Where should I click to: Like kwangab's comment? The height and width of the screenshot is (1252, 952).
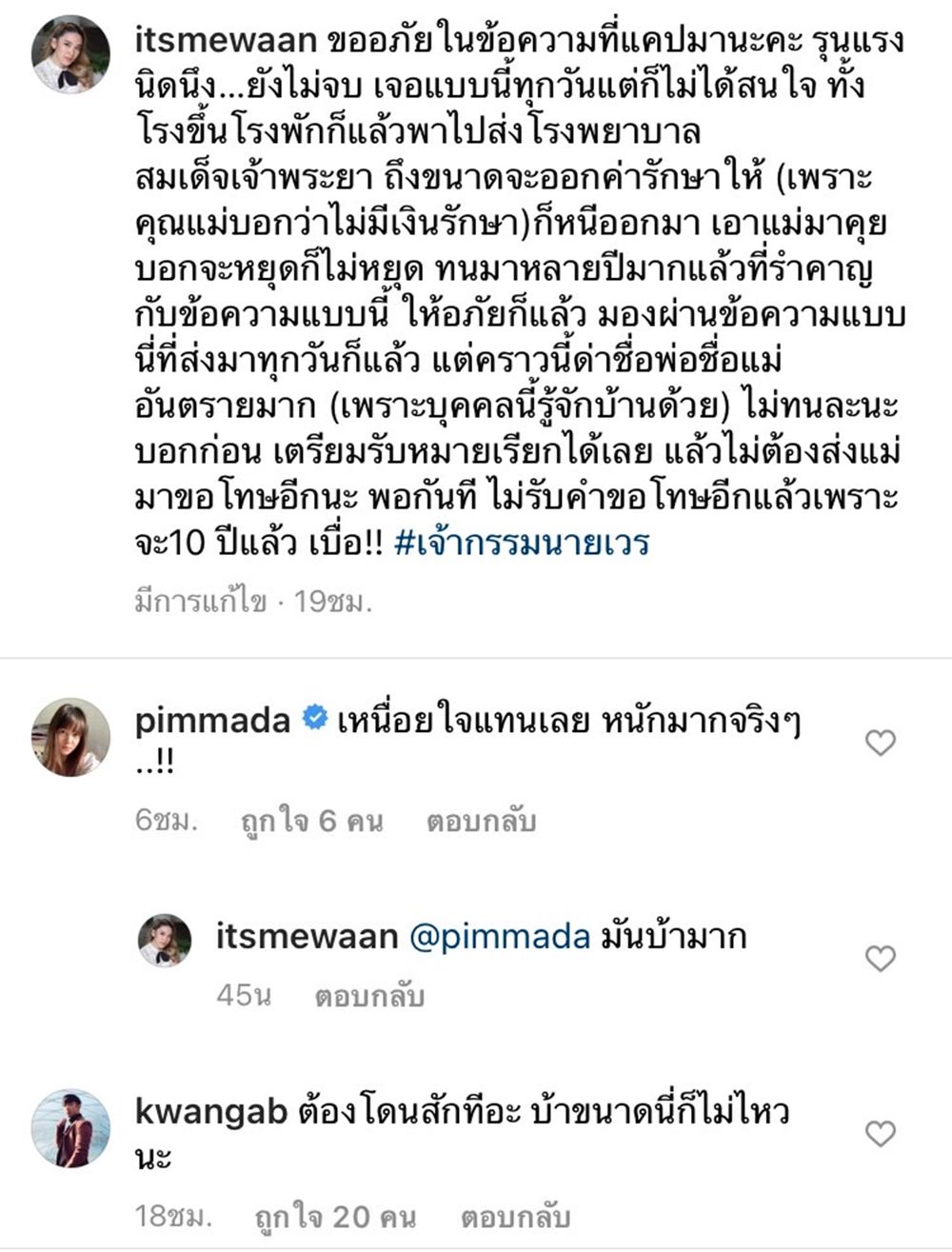pyautogui.click(x=881, y=1133)
